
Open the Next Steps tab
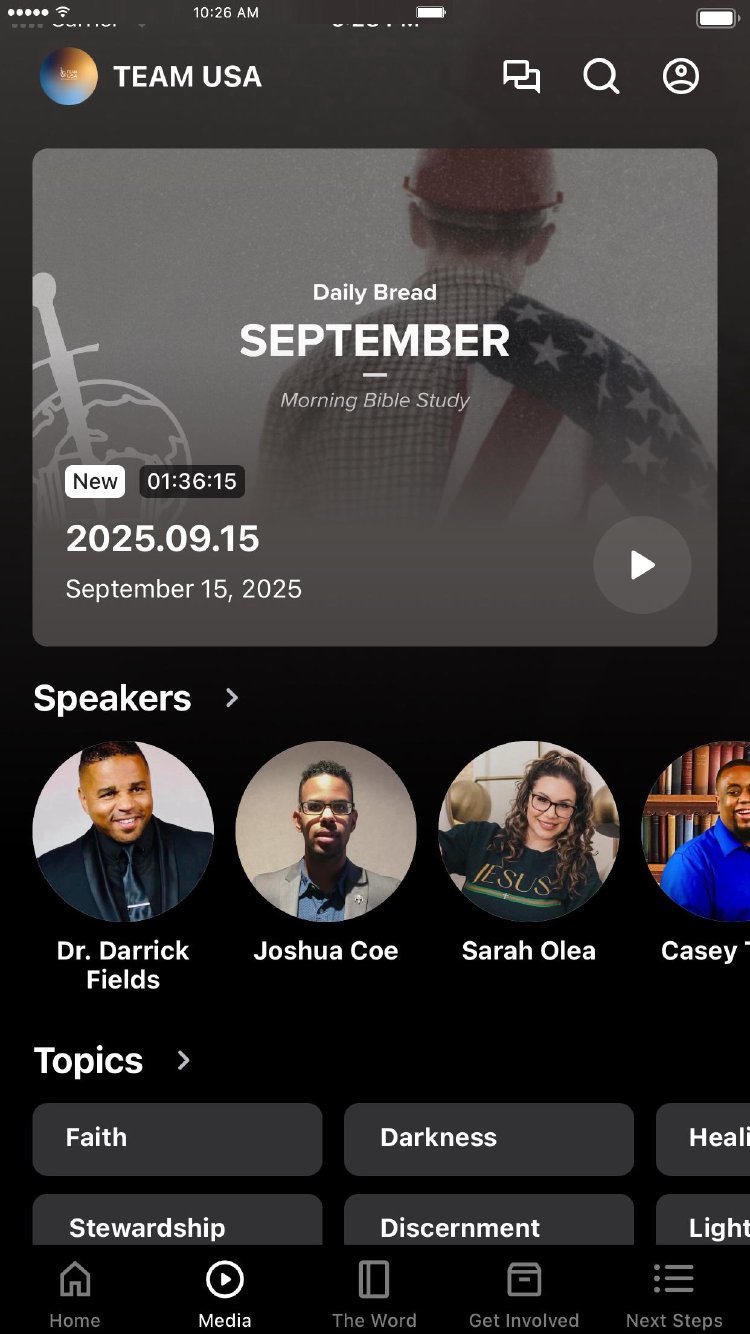tap(674, 1294)
